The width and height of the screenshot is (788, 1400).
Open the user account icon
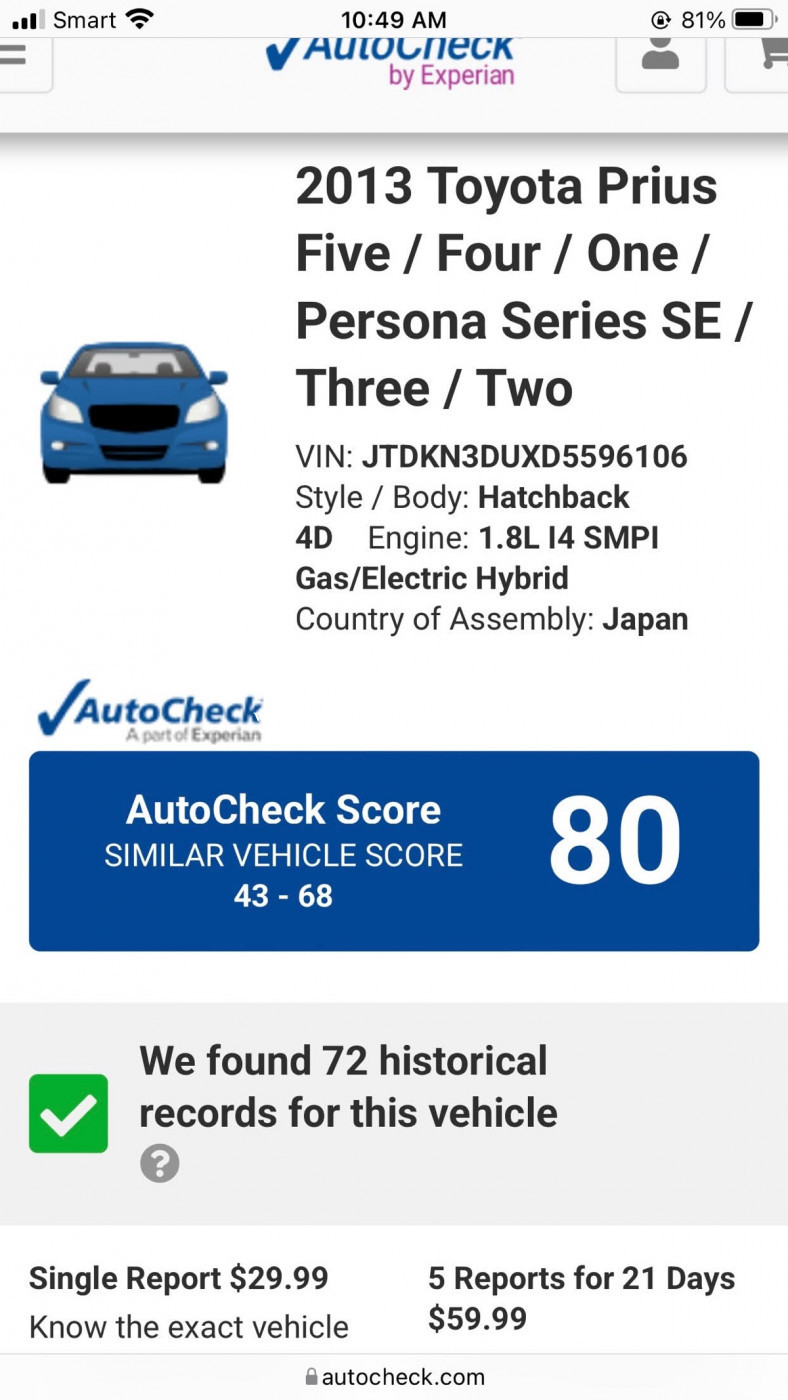(x=660, y=60)
